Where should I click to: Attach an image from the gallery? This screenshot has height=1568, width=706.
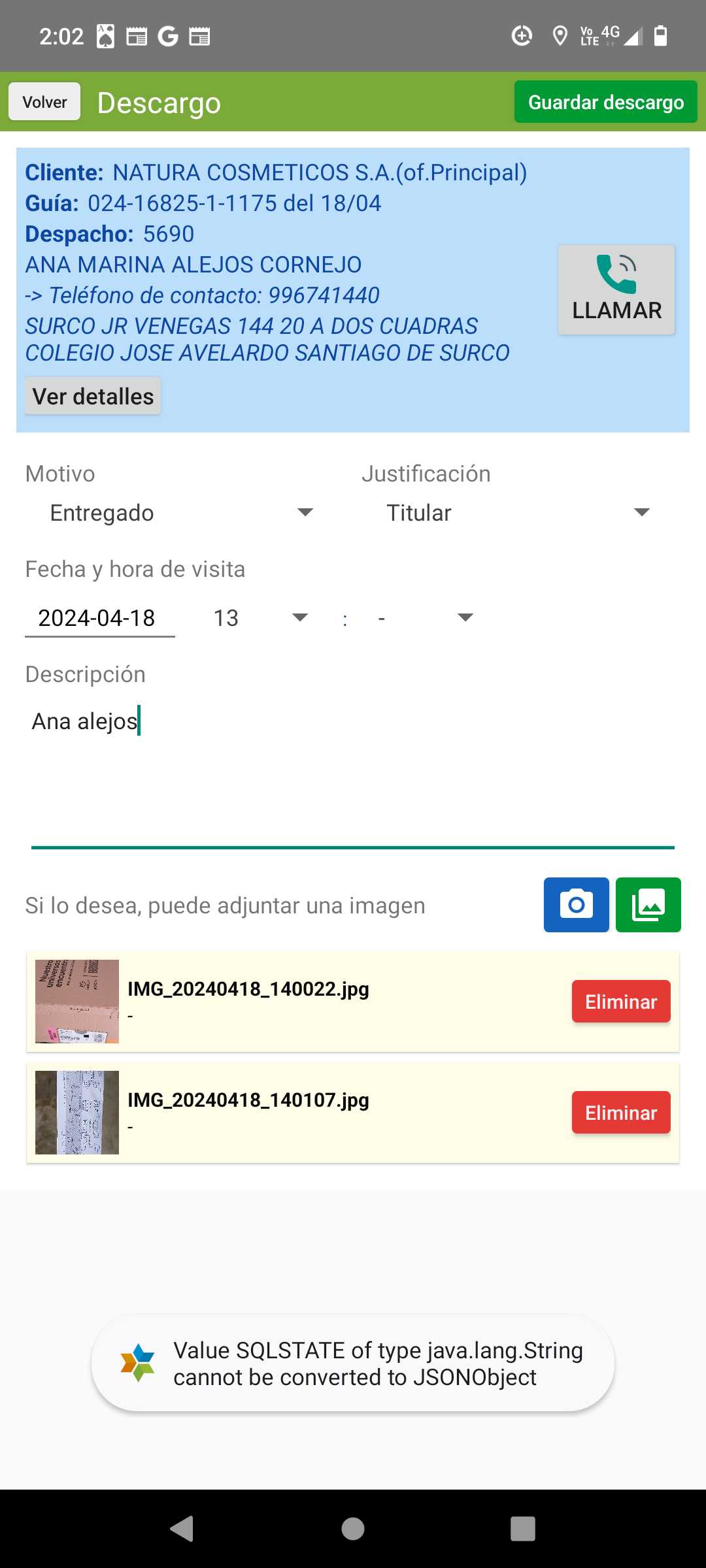pos(648,905)
